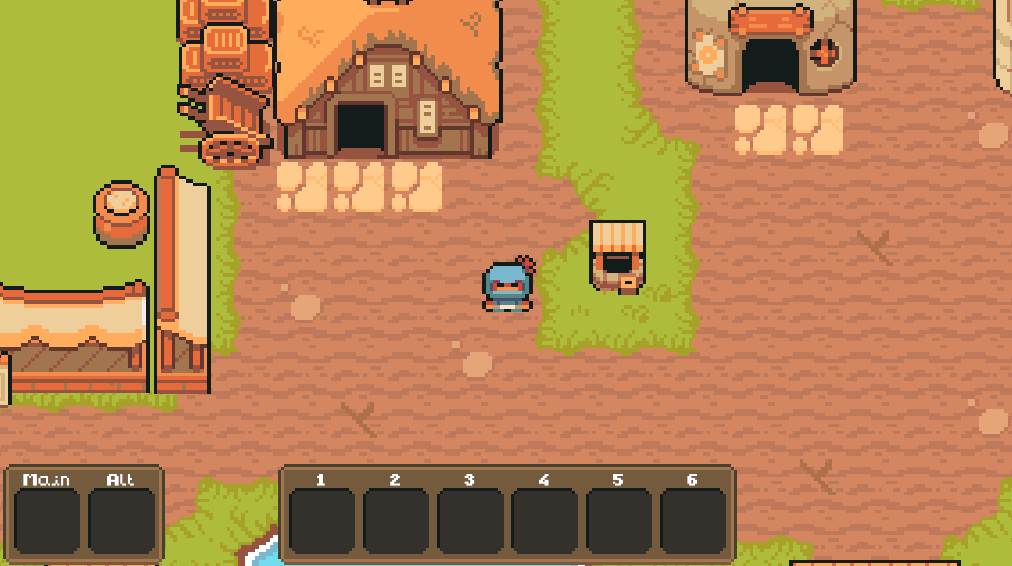Tap hotbar slot 2

click(x=396, y=521)
